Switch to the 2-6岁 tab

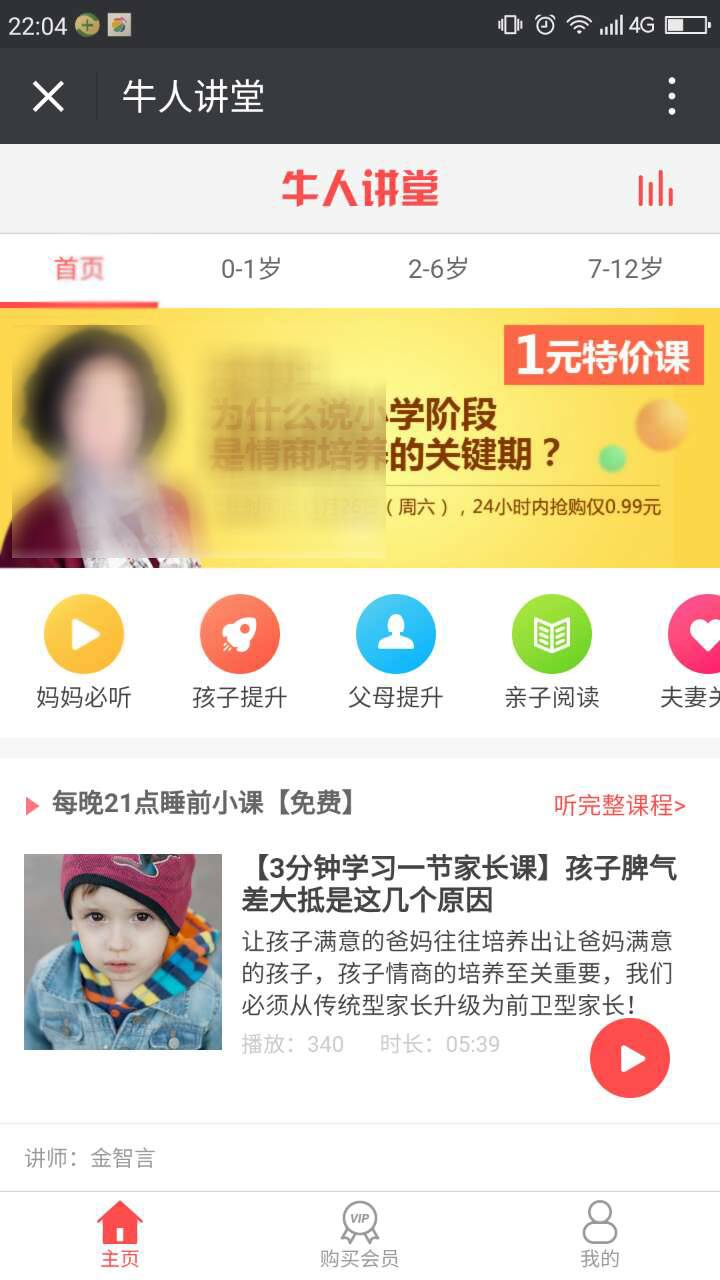438,268
